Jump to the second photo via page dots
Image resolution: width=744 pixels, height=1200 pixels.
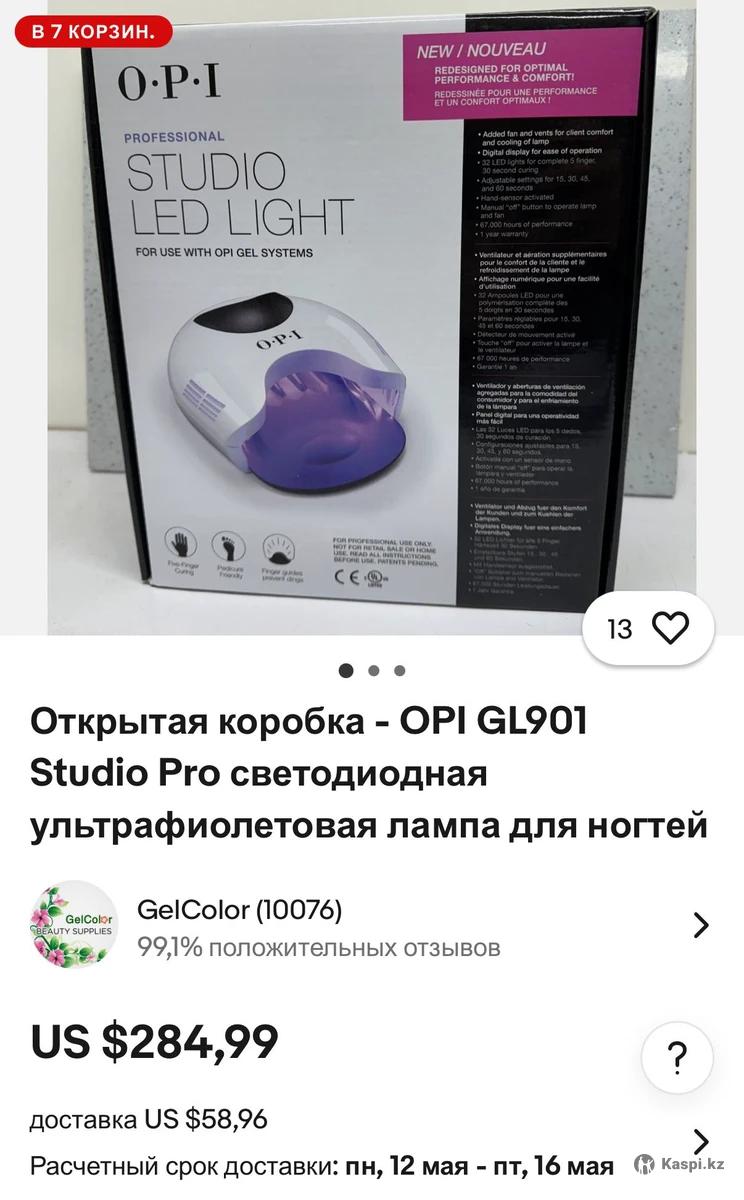coord(373,671)
